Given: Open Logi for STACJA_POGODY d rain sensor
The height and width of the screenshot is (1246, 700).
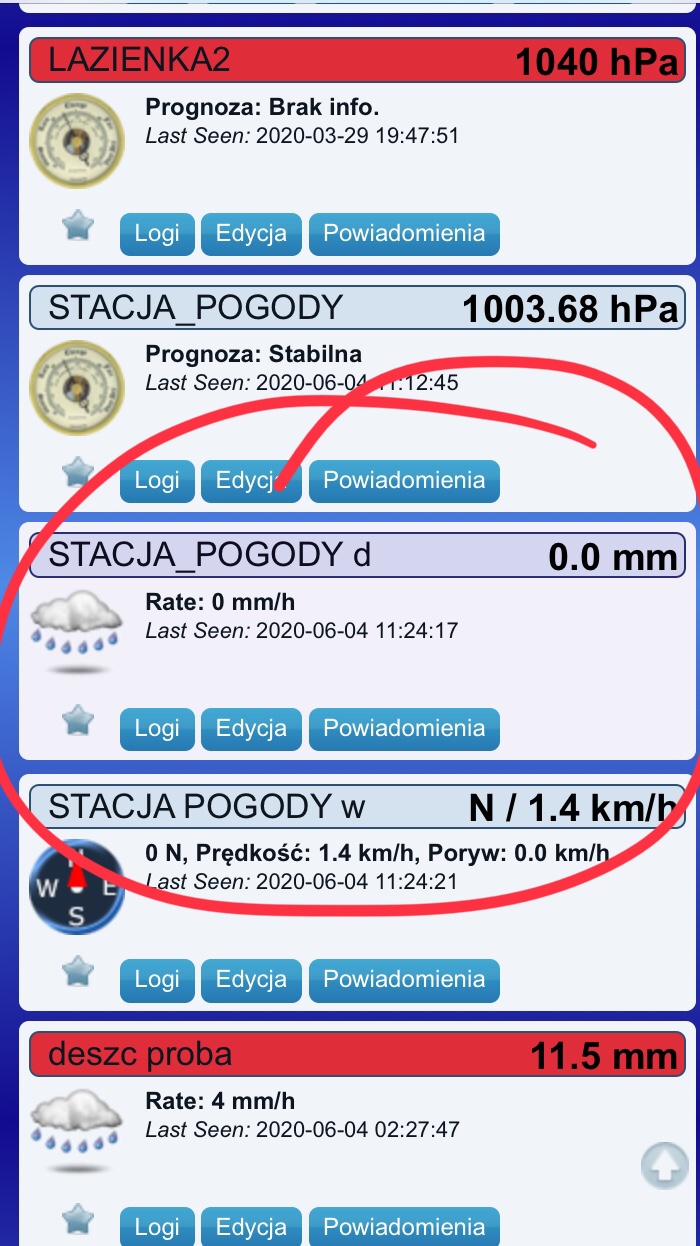Looking at the screenshot, I should pos(157,729).
